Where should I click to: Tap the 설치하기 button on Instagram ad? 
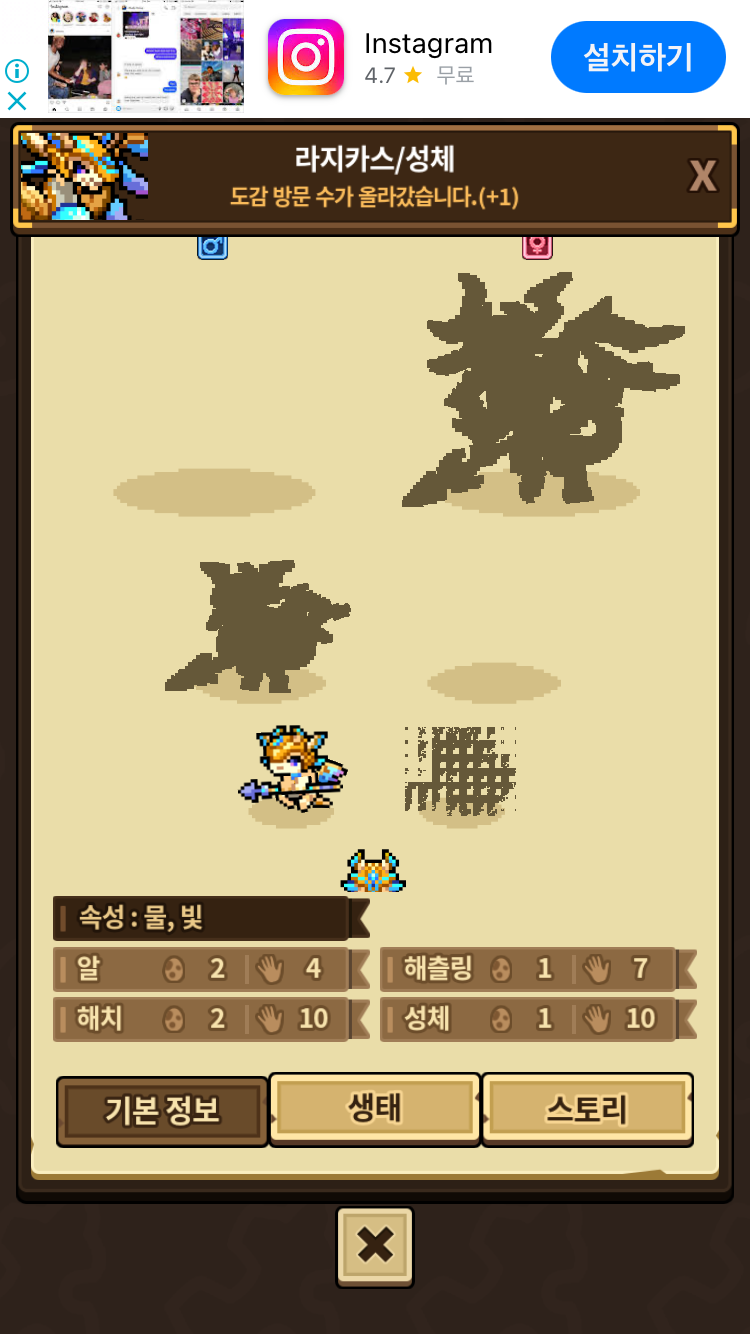pos(638,57)
